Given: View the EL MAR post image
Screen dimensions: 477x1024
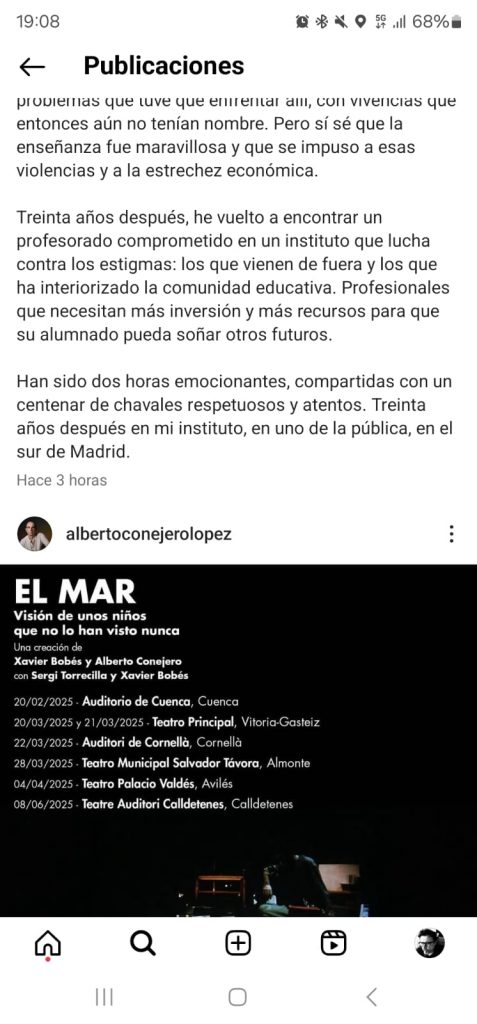Looking at the screenshot, I should pos(238,741).
